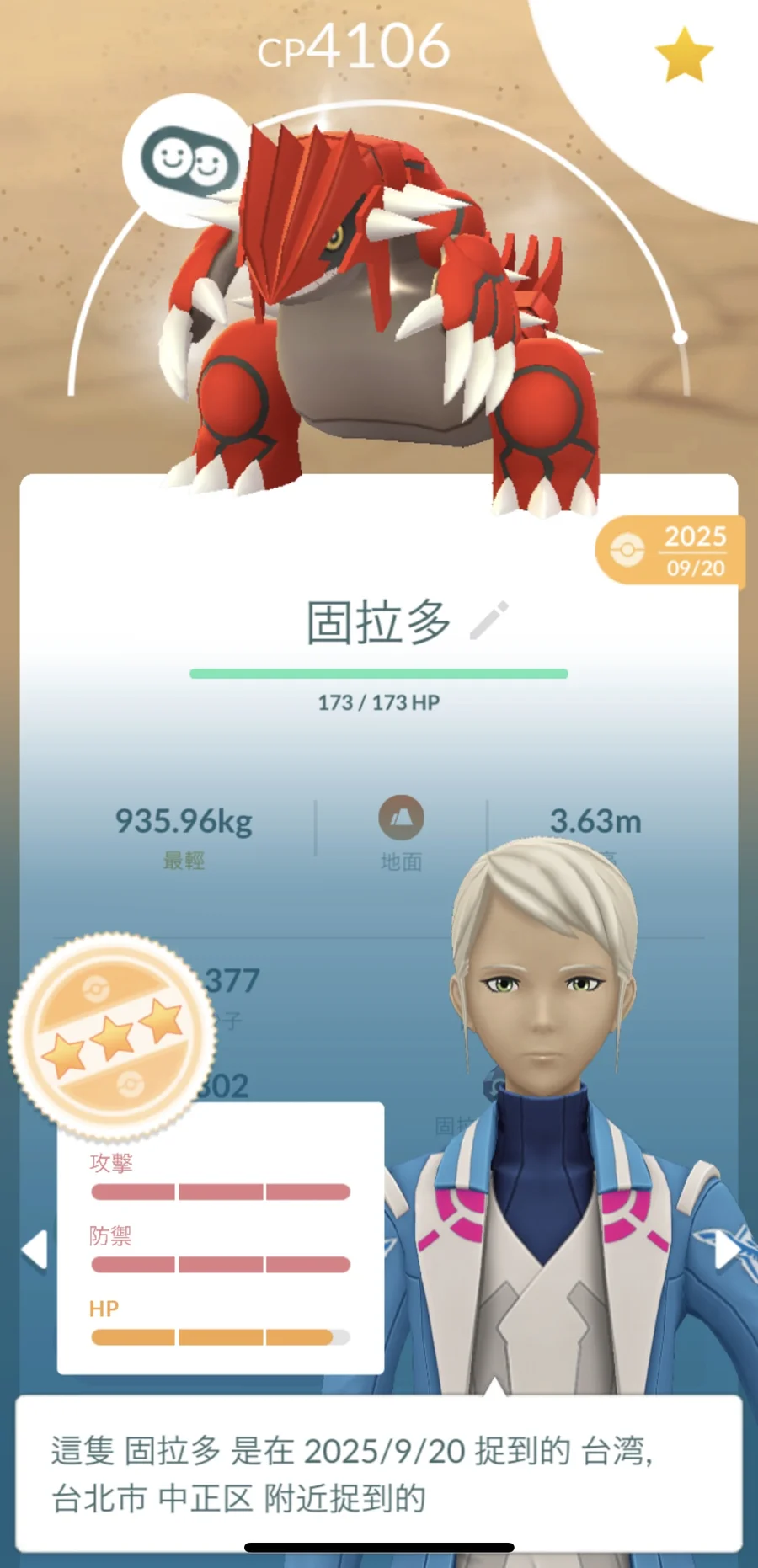Open the 2025 09/20 catch date badge

[x=671, y=551]
